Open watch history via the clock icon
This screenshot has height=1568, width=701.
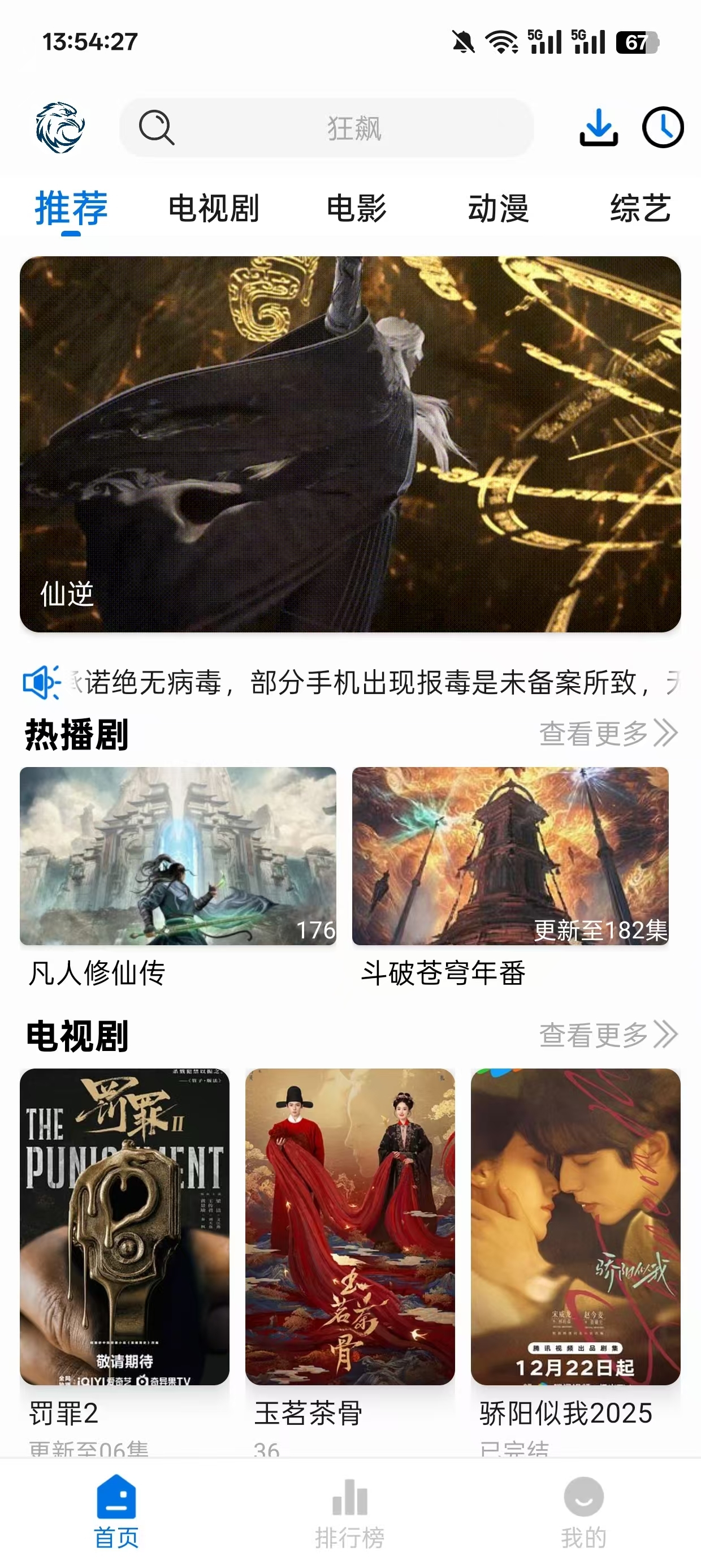[663, 126]
